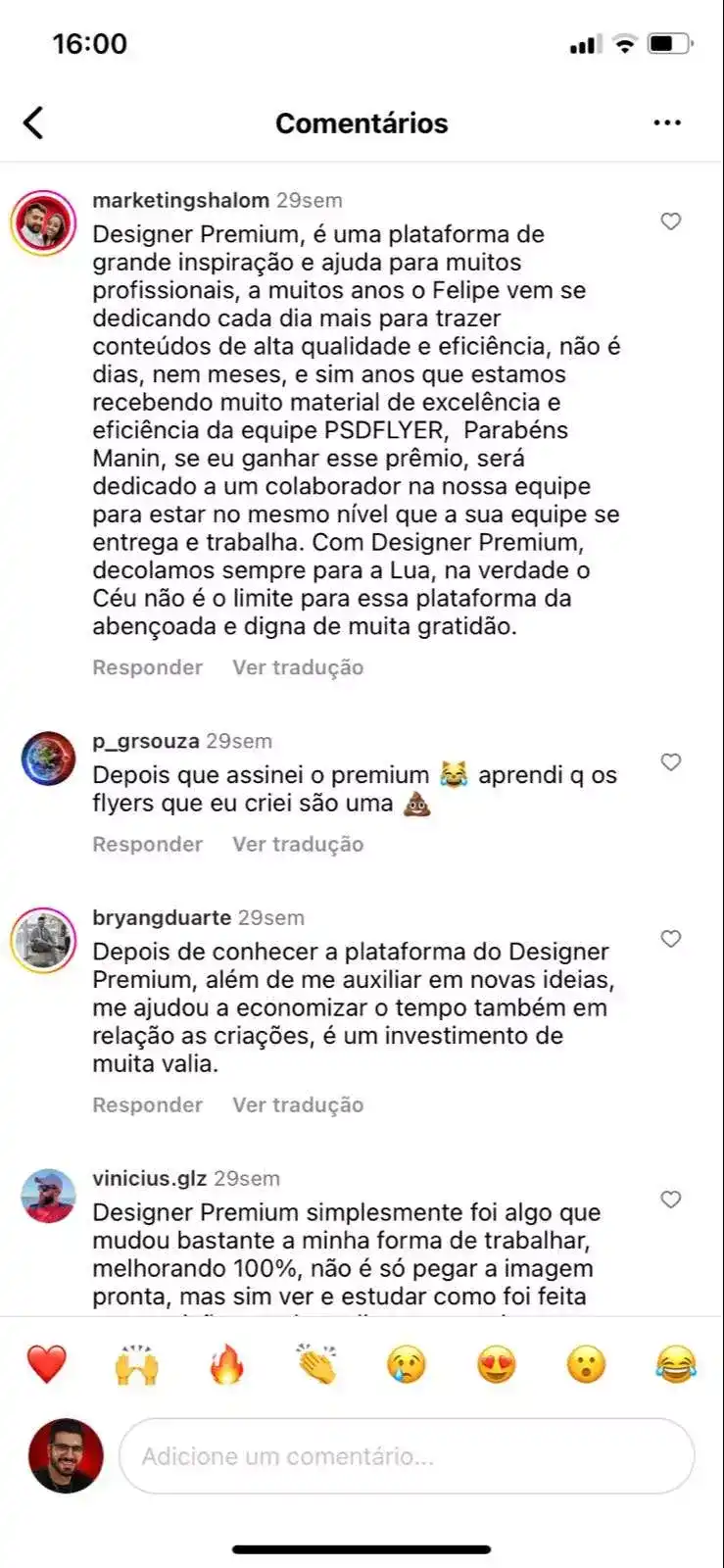This screenshot has height=1568, width=724.
Task: Like the comment by marketingshalom
Action: click(x=671, y=221)
